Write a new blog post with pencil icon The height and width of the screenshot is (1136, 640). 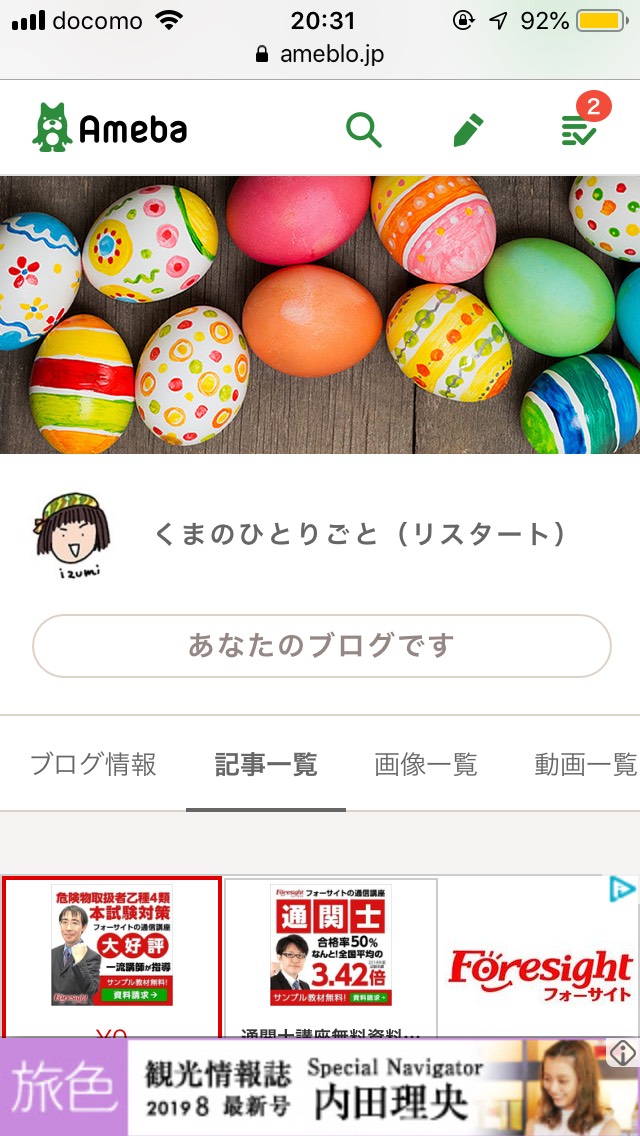tap(468, 130)
